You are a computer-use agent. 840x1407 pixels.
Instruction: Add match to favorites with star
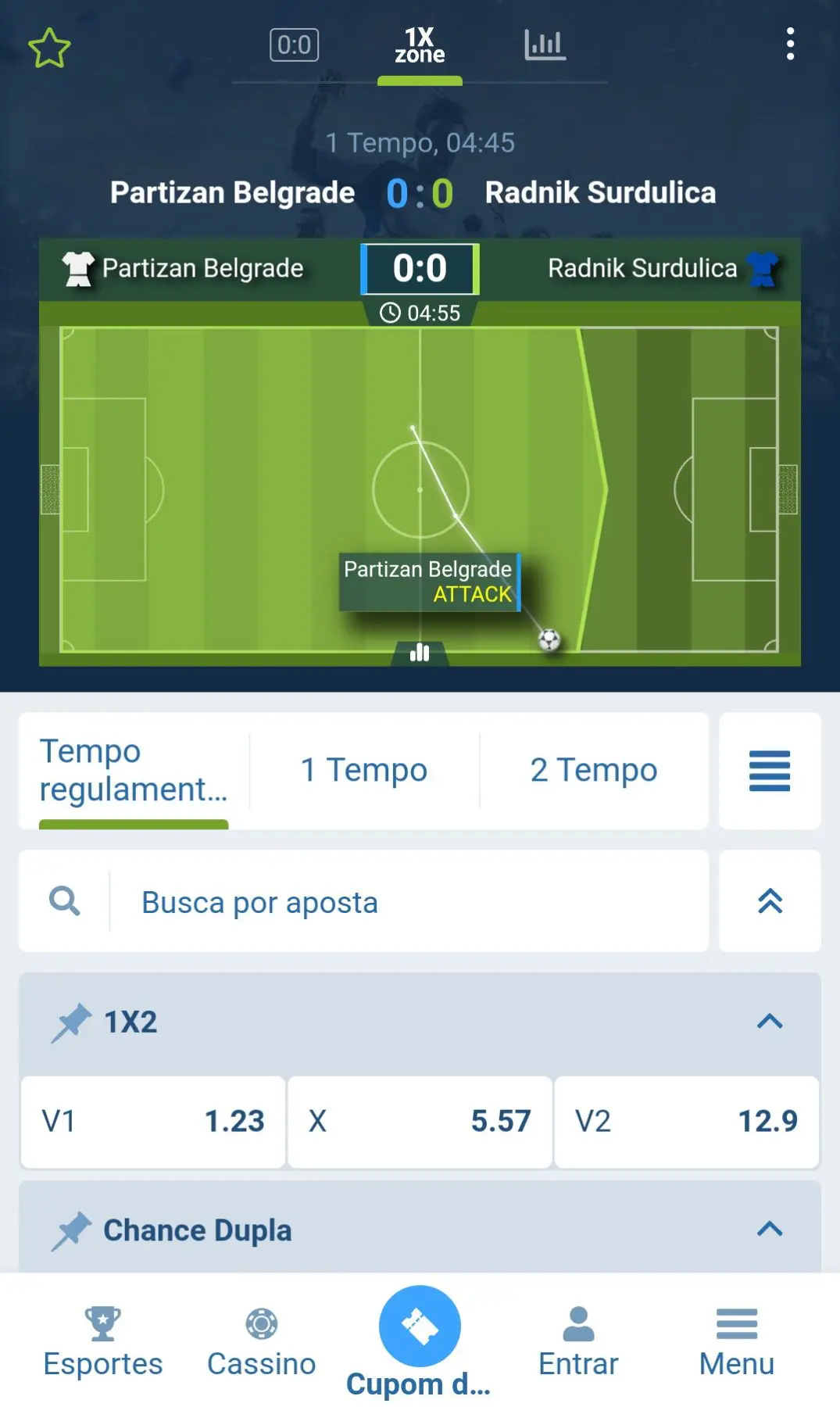(49, 48)
